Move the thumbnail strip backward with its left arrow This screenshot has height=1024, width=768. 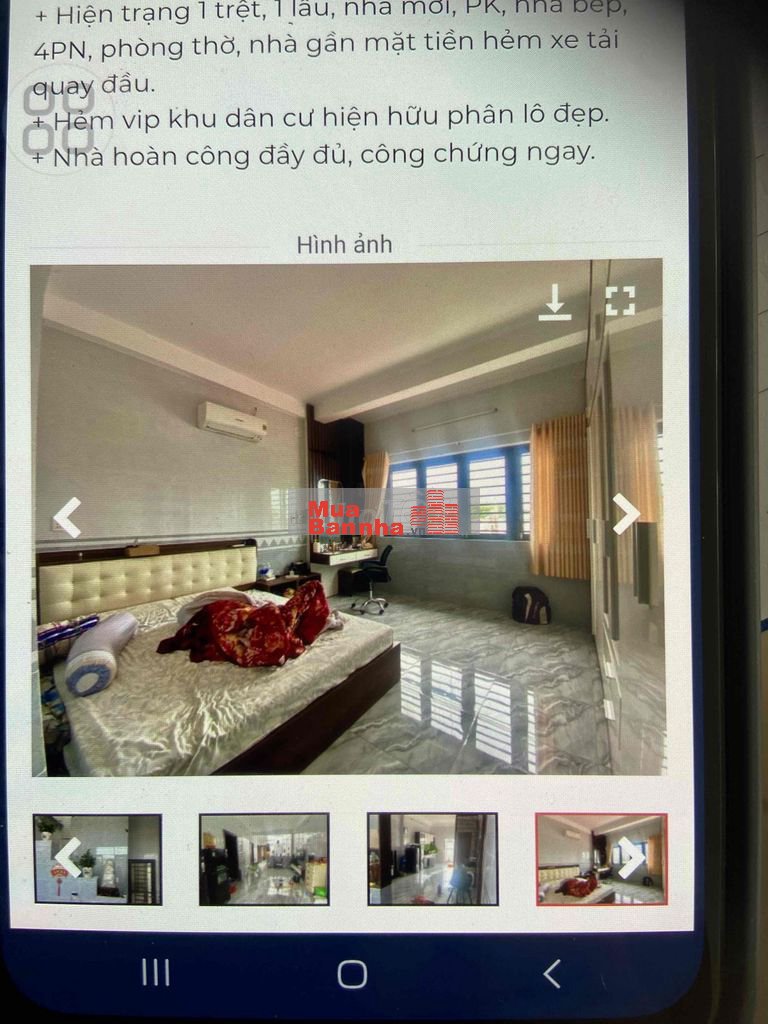point(67,857)
